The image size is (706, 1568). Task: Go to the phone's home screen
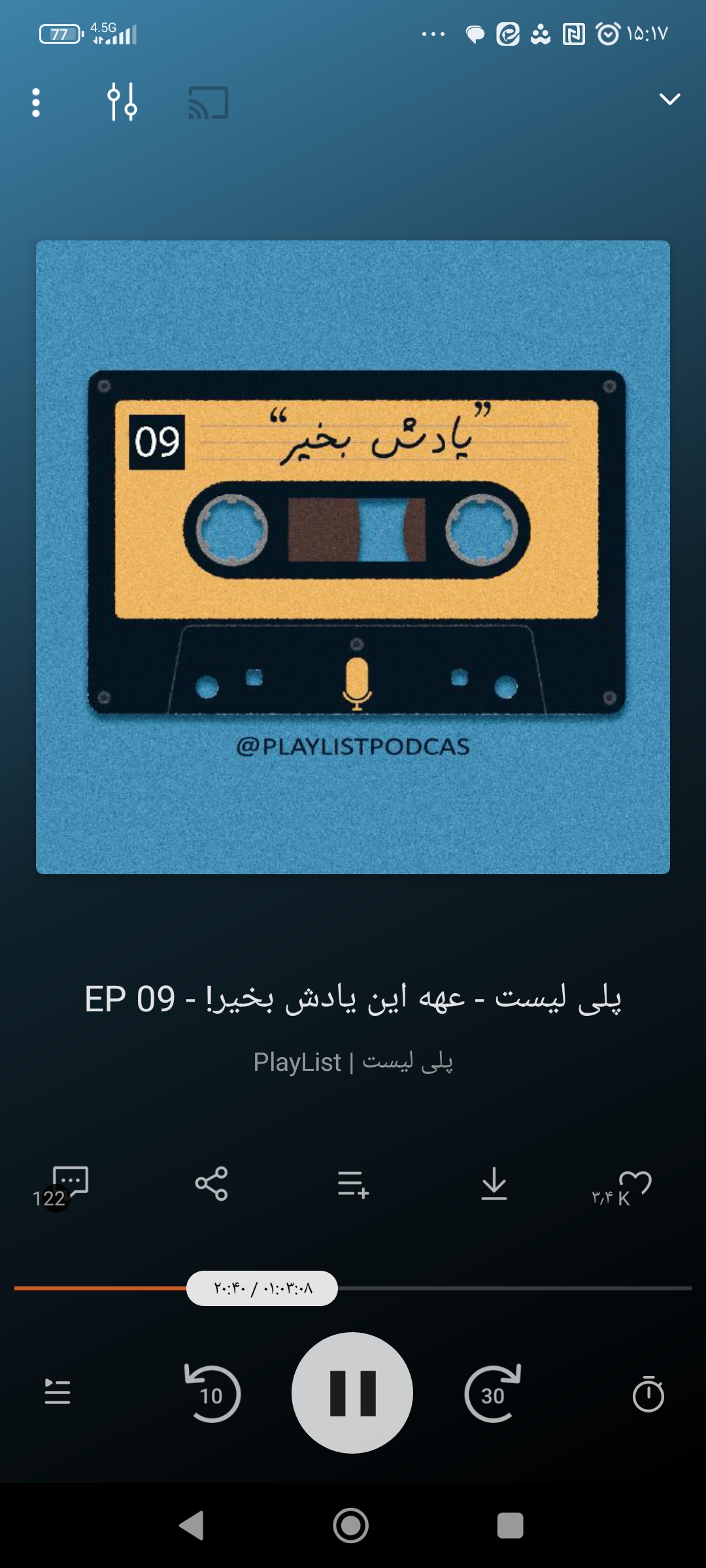coord(351,1526)
